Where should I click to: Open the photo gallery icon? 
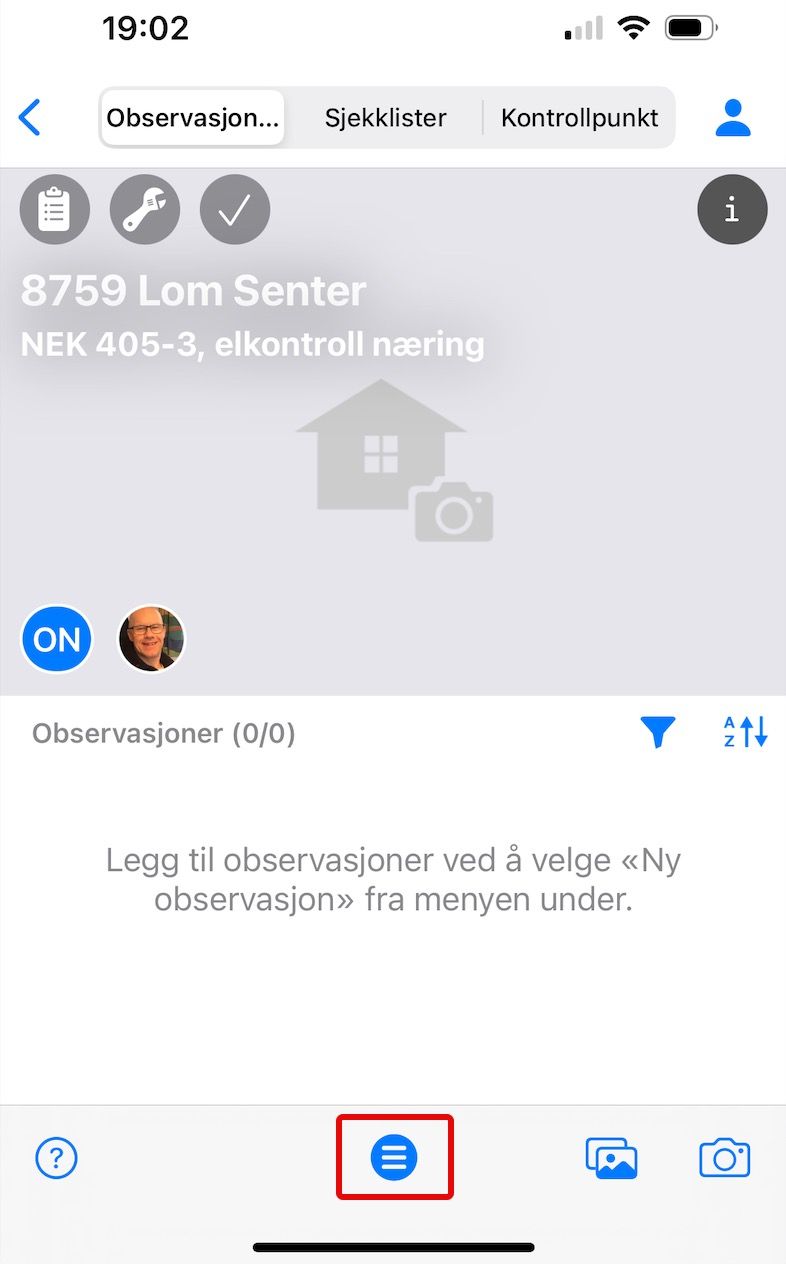(611, 1158)
